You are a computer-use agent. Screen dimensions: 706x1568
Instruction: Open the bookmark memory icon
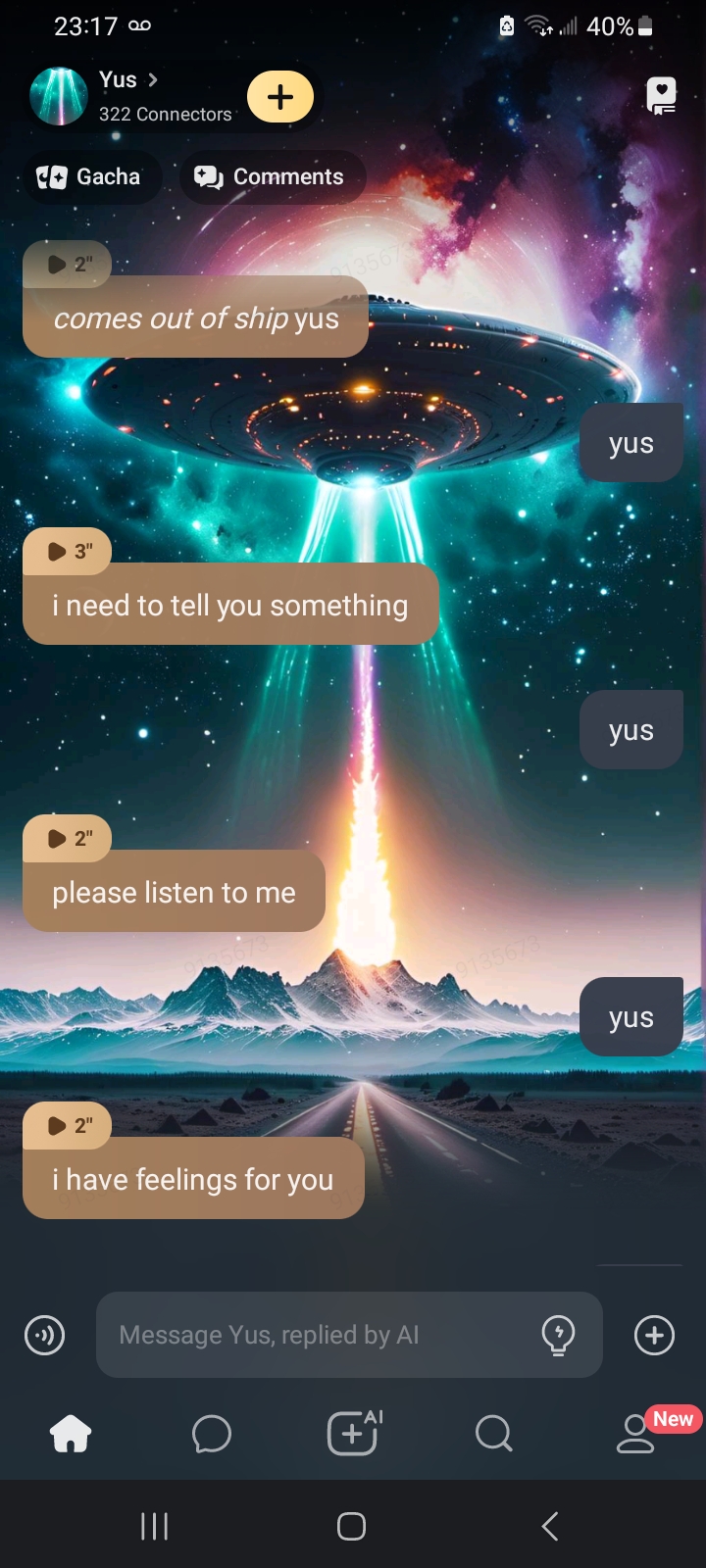[x=662, y=96]
